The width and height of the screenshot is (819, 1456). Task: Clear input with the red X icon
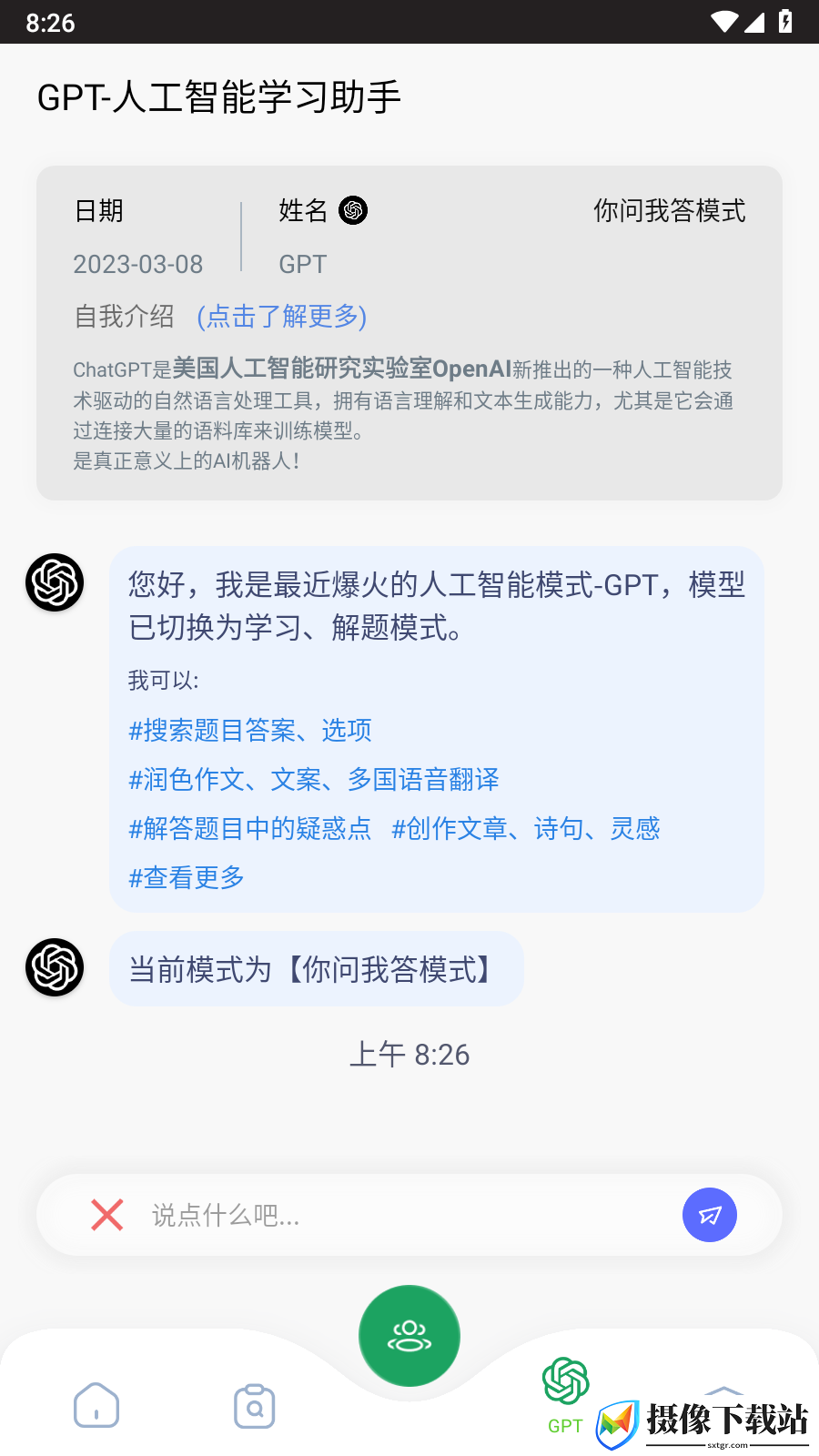pyautogui.click(x=107, y=1215)
